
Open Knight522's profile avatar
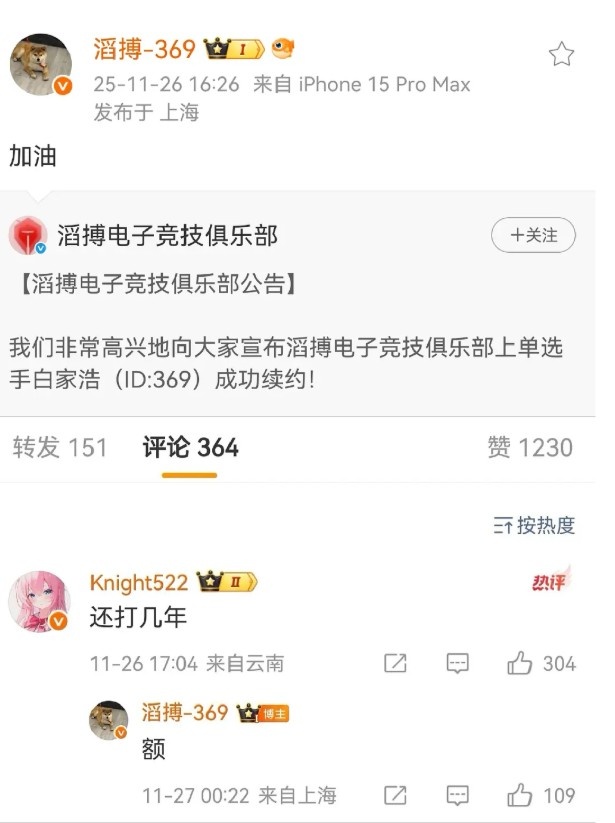click(x=40, y=602)
